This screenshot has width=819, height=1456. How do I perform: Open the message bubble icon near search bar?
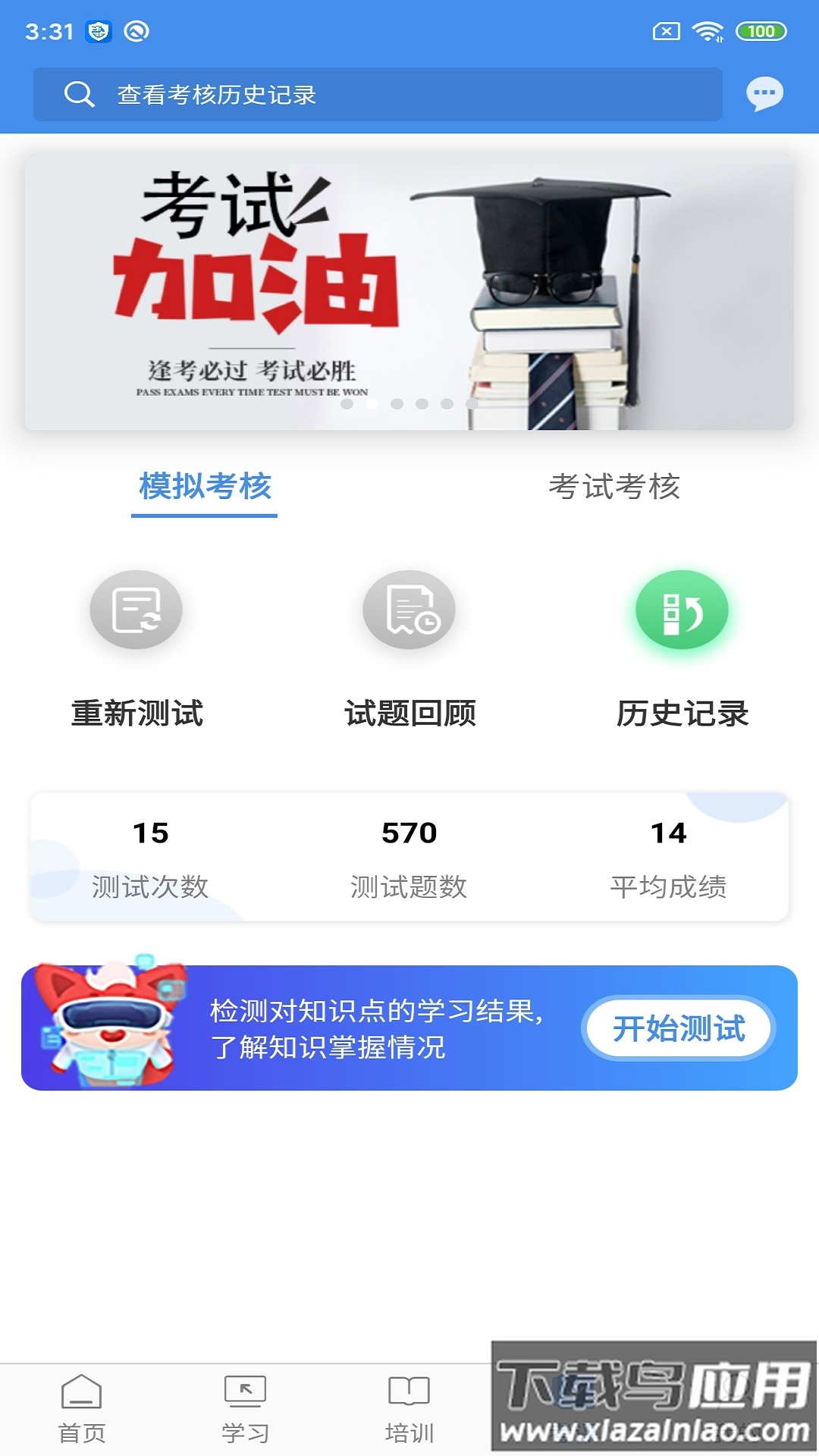pos(764,94)
